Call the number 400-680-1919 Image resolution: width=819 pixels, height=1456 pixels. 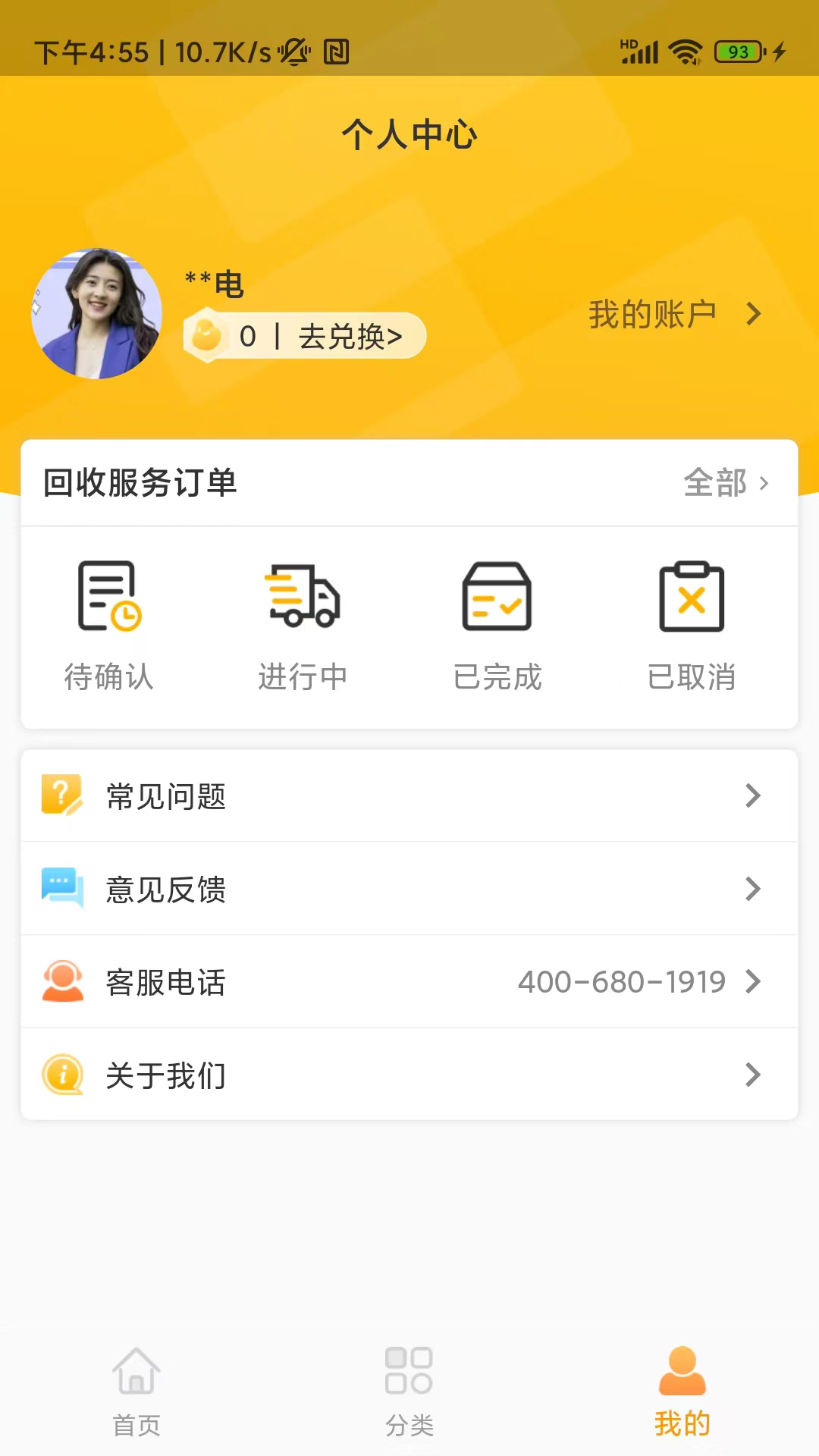point(622,981)
